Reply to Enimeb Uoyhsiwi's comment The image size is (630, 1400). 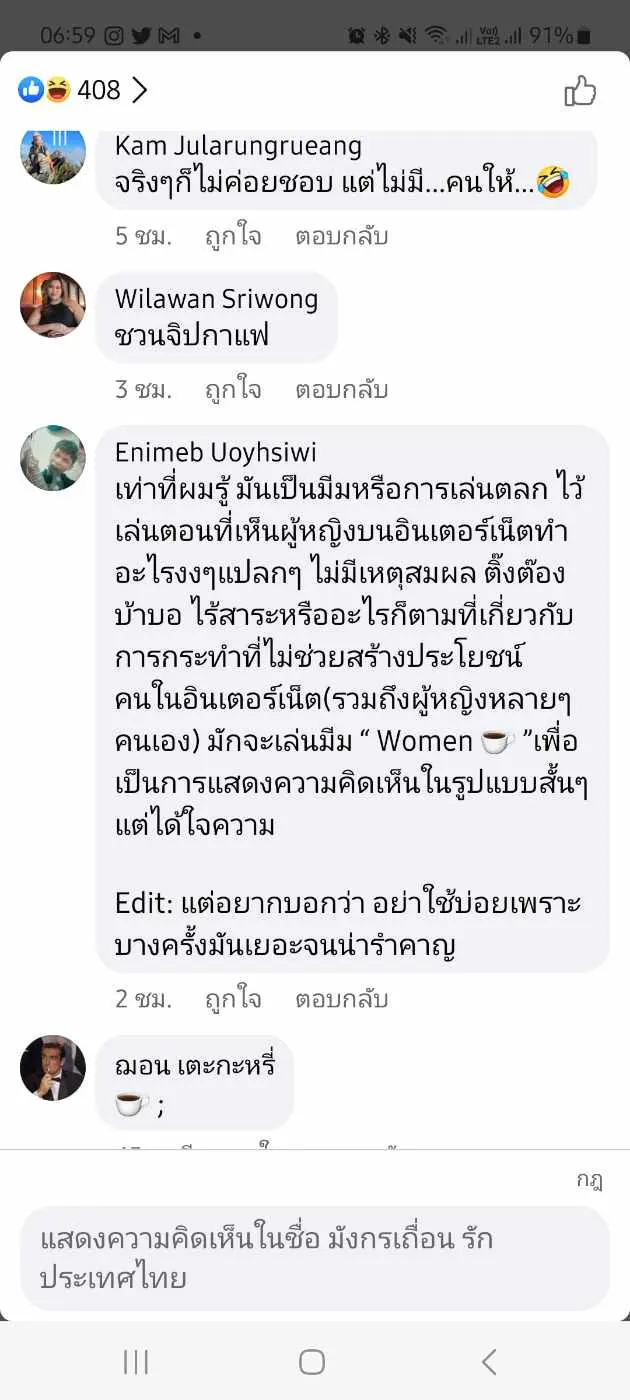[x=341, y=999]
